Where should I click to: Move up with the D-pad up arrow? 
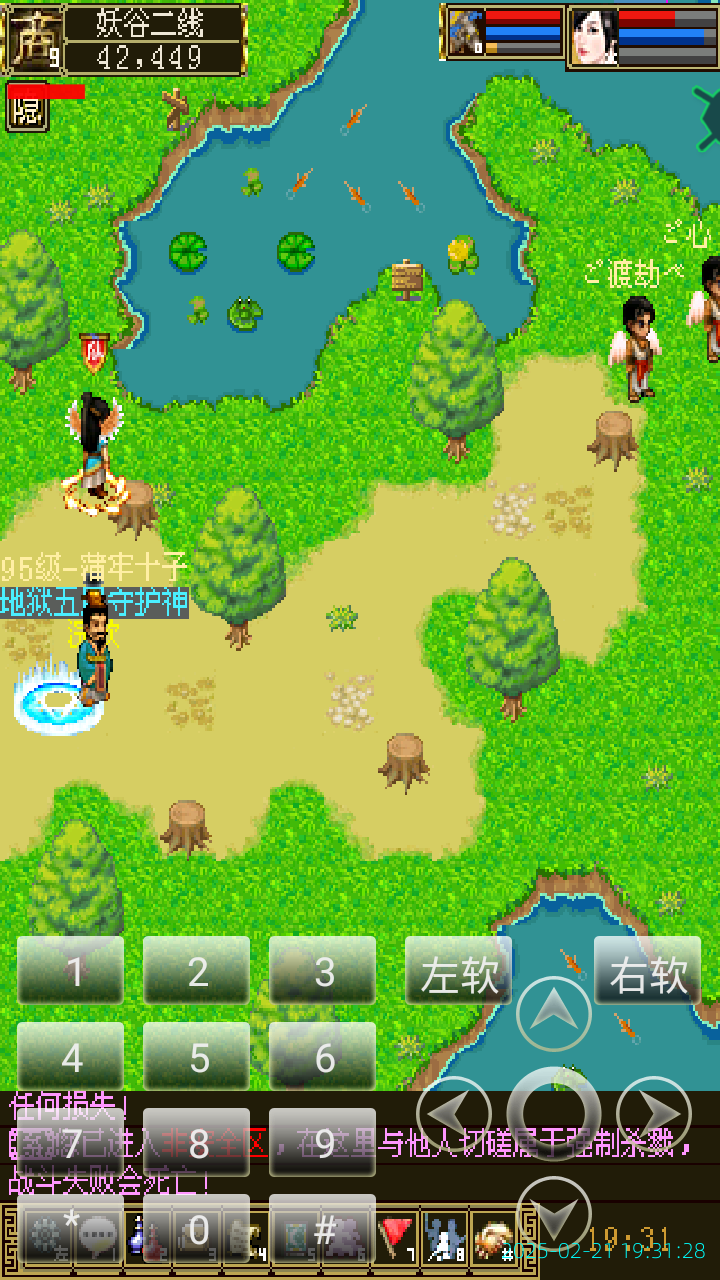point(553,1013)
